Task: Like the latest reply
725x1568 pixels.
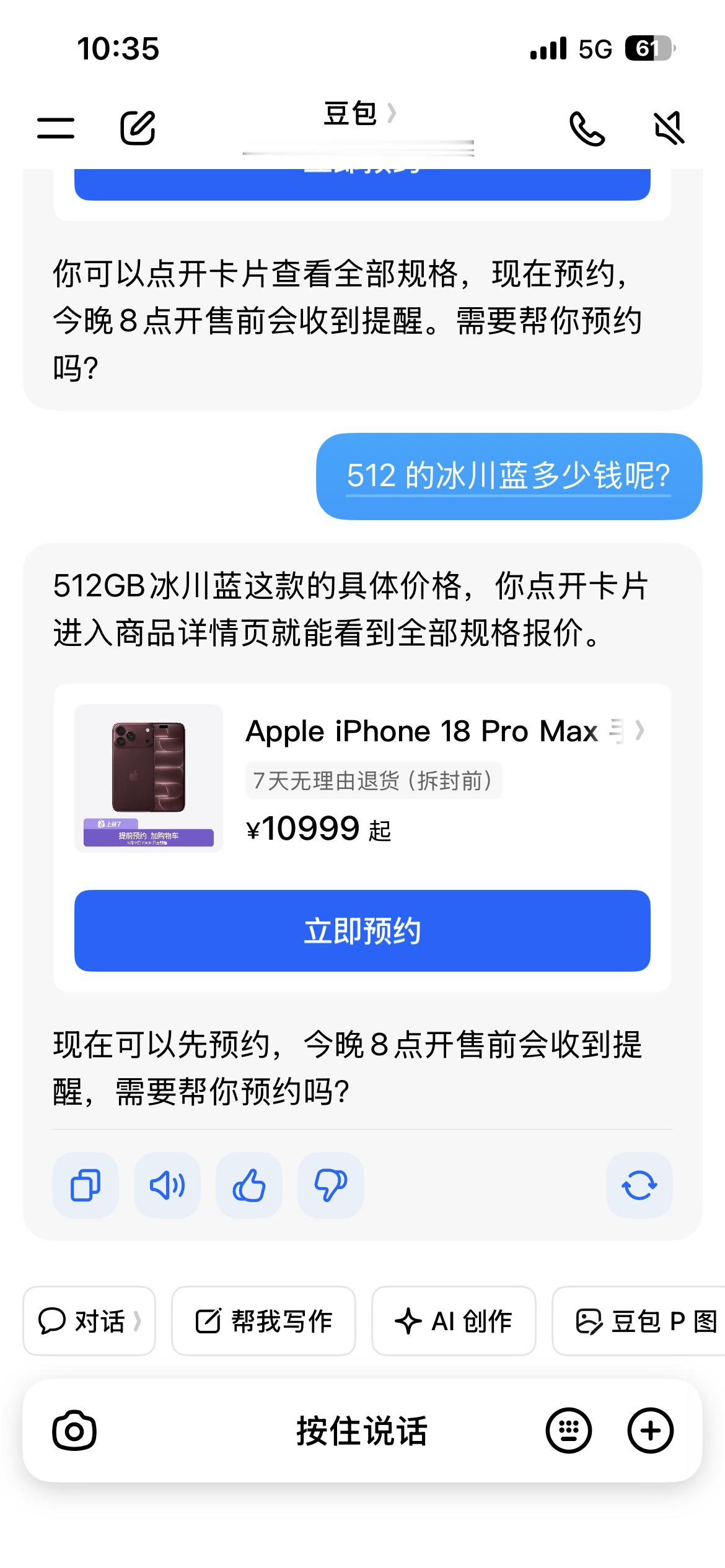Action: 249,1185
